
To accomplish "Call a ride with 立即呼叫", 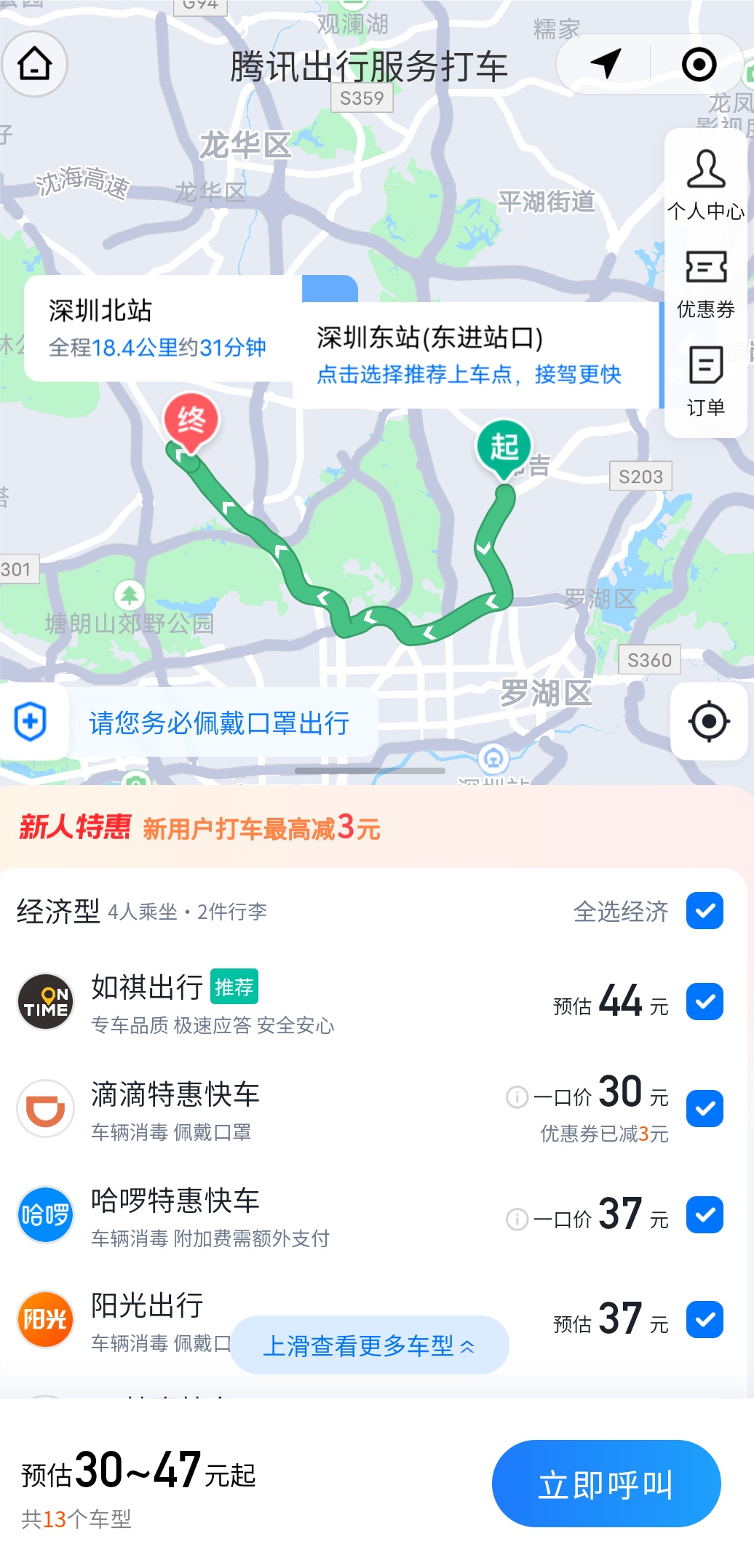I will pyautogui.click(x=606, y=1484).
